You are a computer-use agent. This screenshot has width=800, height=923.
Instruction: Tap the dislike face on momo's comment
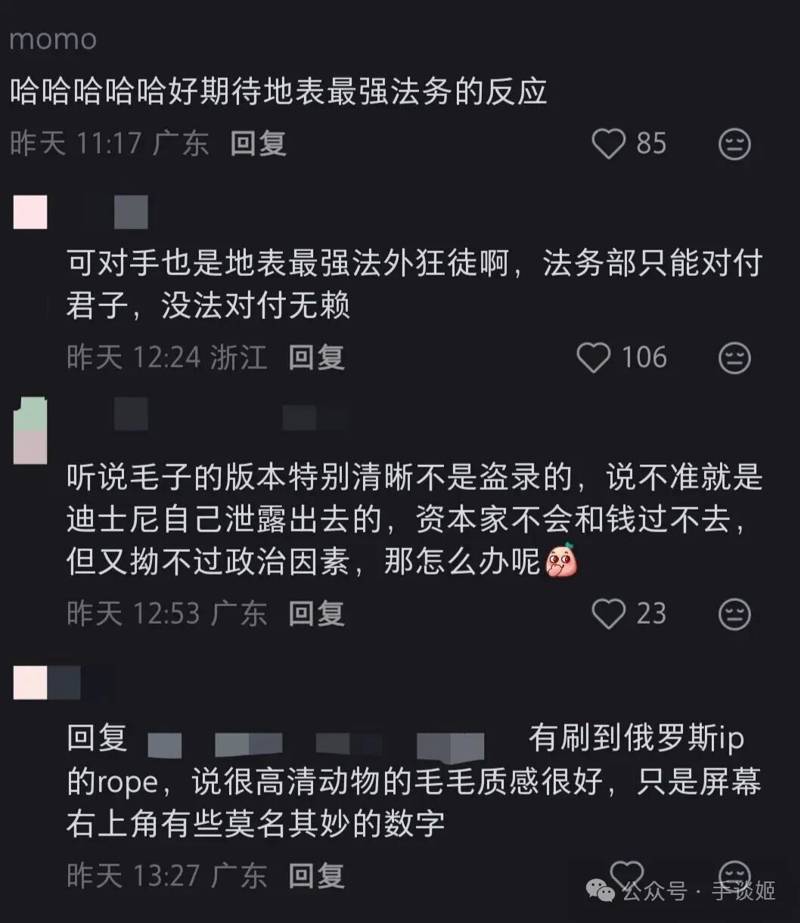[x=735, y=144]
